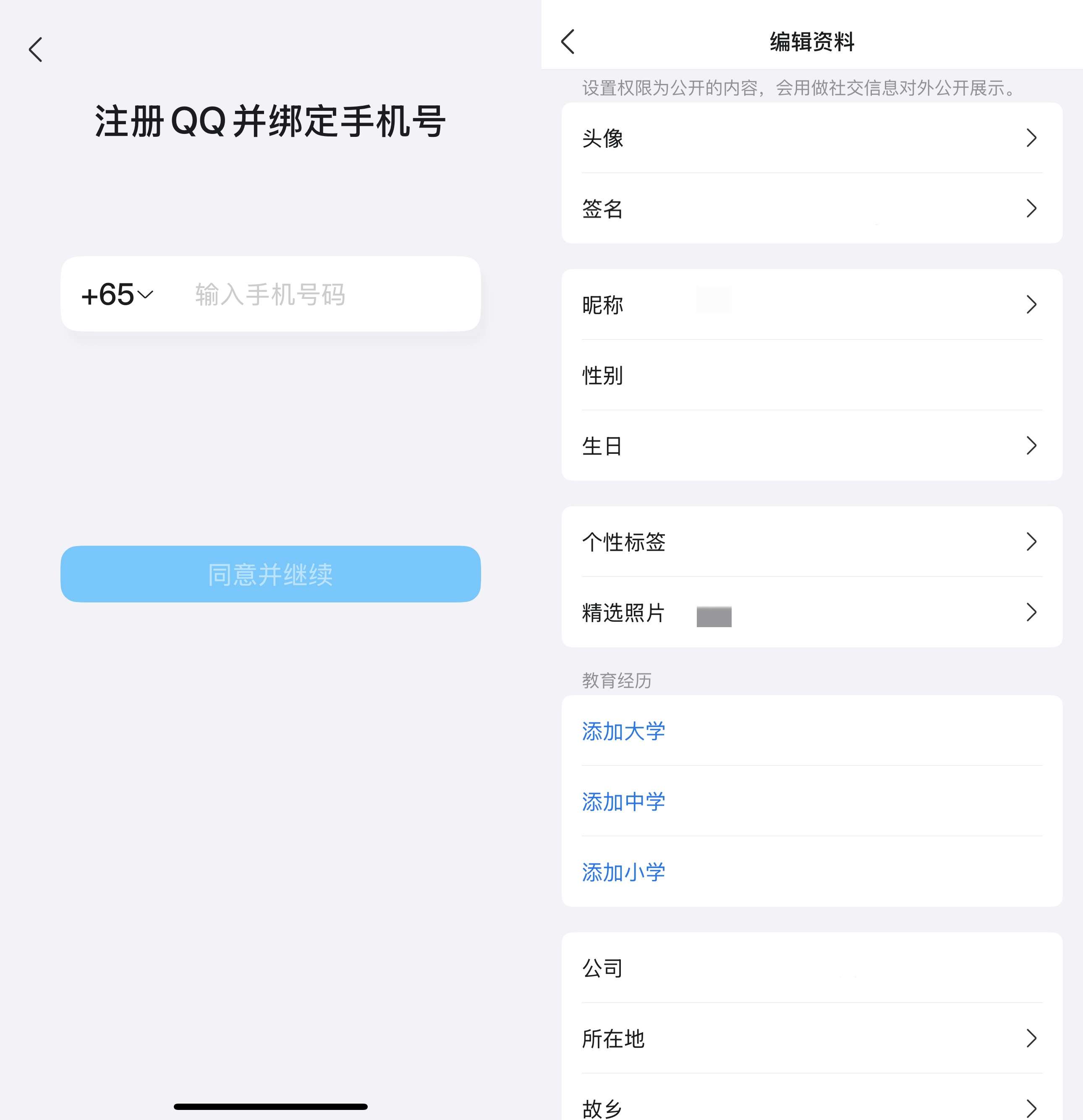Select the 添加小学 add primary school link
Image resolution: width=1083 pixels, height=1120 pixels.
click(623, 871)
